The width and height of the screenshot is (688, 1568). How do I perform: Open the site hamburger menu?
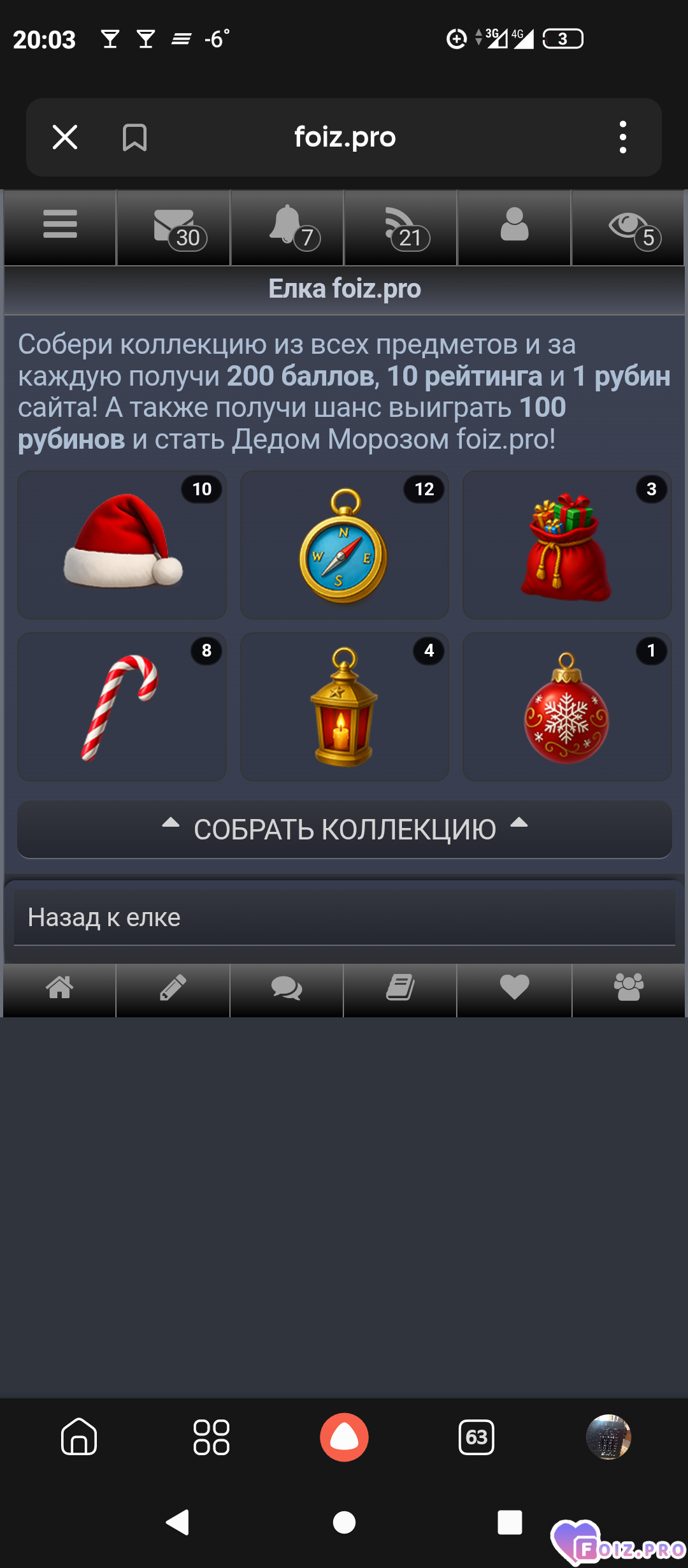click(60, 227)
